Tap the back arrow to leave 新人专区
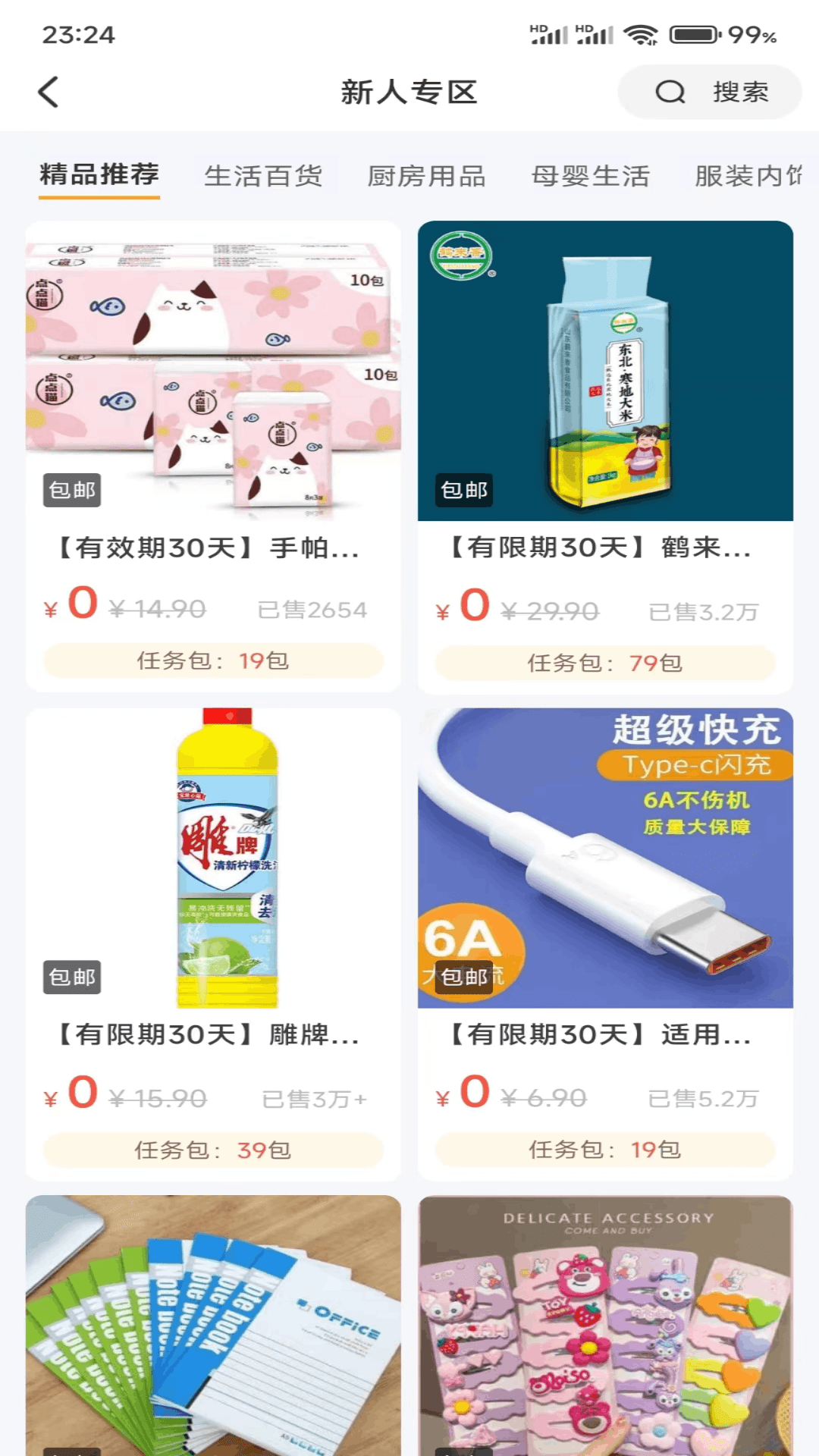Screen dimensions: 819x1456 [x=48, y=92]
